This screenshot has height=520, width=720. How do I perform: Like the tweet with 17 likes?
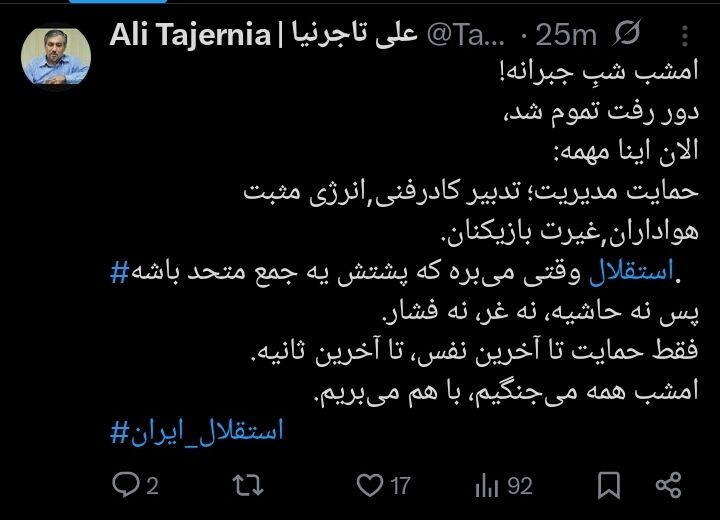(x=371, y=486)
